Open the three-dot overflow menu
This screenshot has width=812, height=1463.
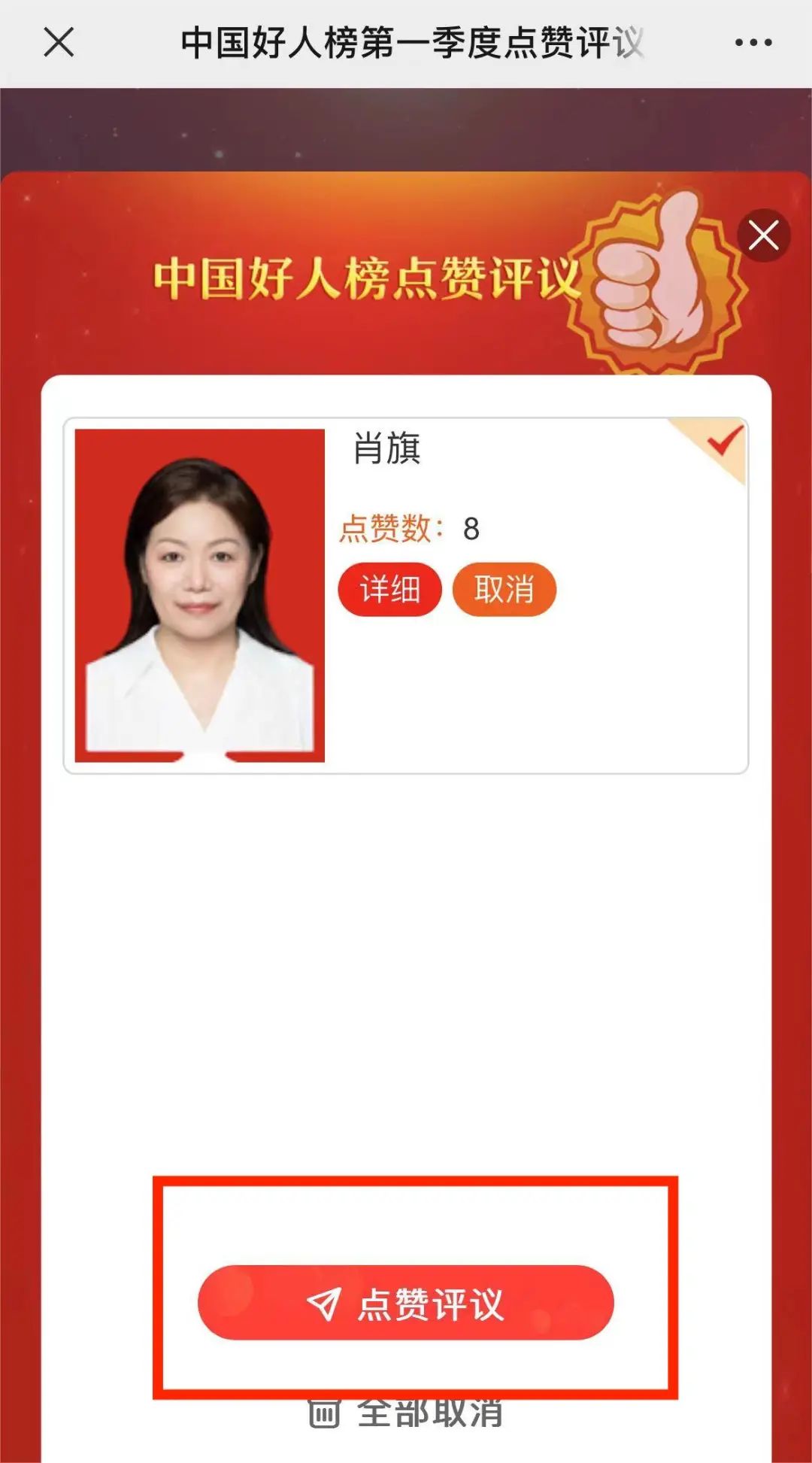753,43
